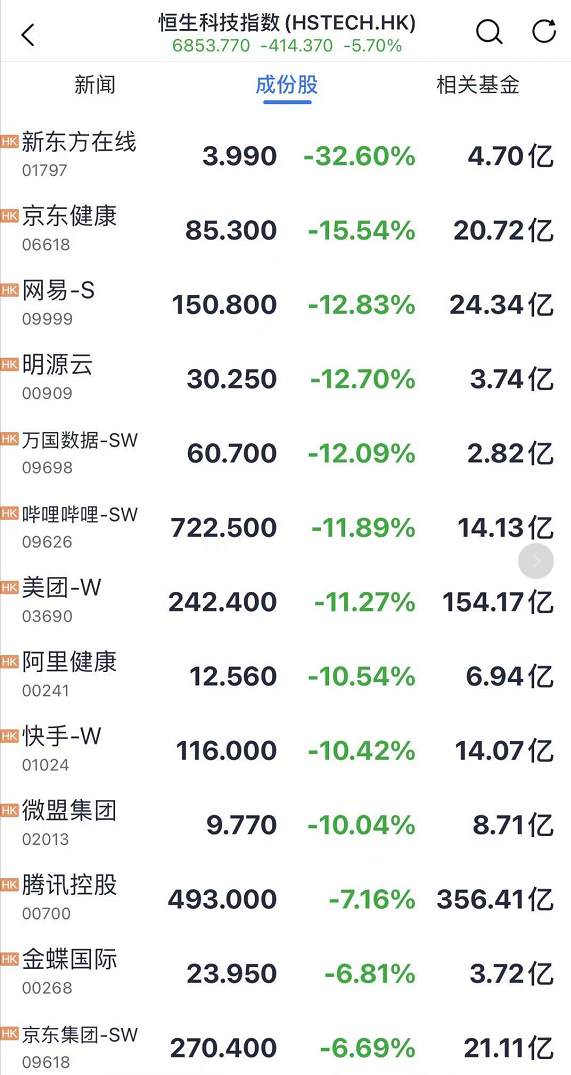Switch to the 新闻 tab
This screenshot has width=571, height=1075.
pyautogui.click(x=95, y=85)
